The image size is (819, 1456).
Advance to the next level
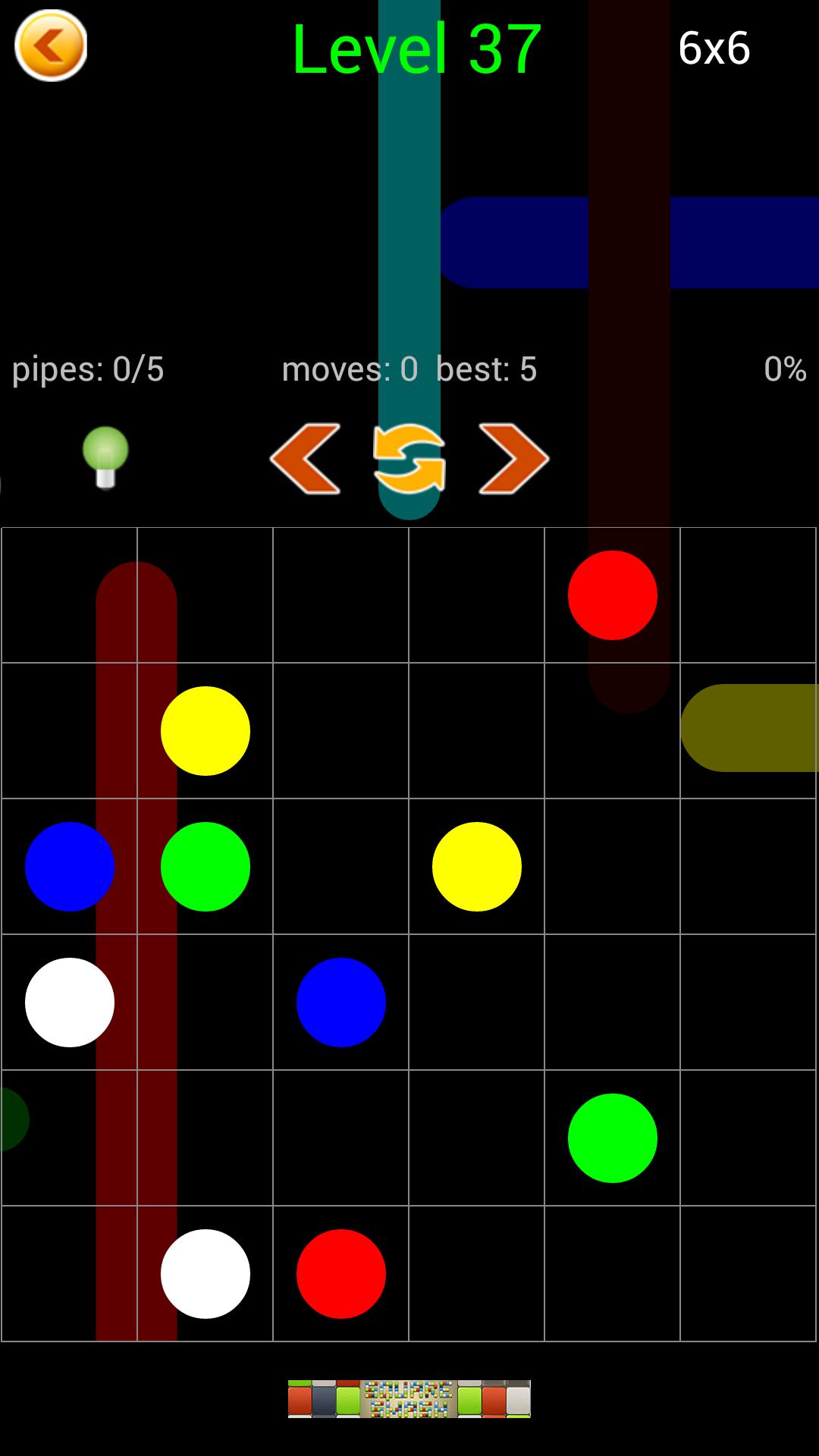[513, 459]
